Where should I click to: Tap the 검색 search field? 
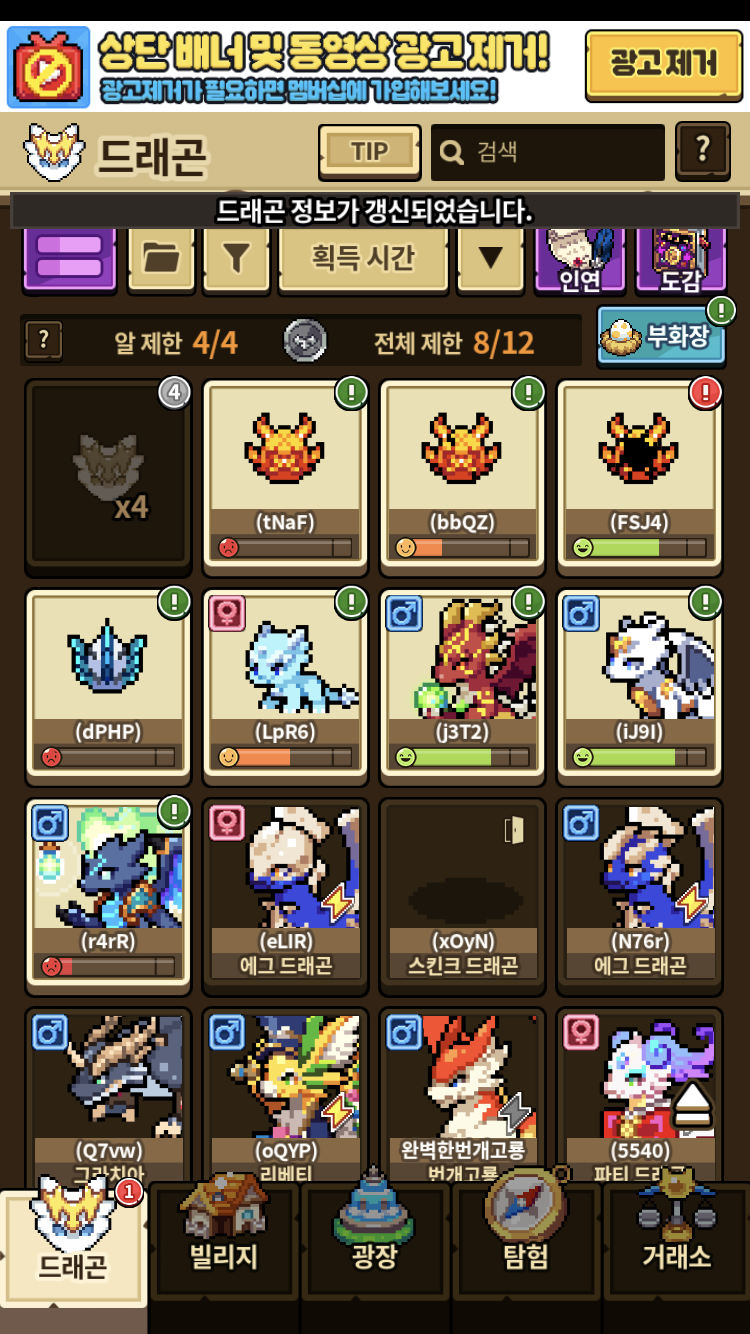pyautogui.click(x=548, y=152)
